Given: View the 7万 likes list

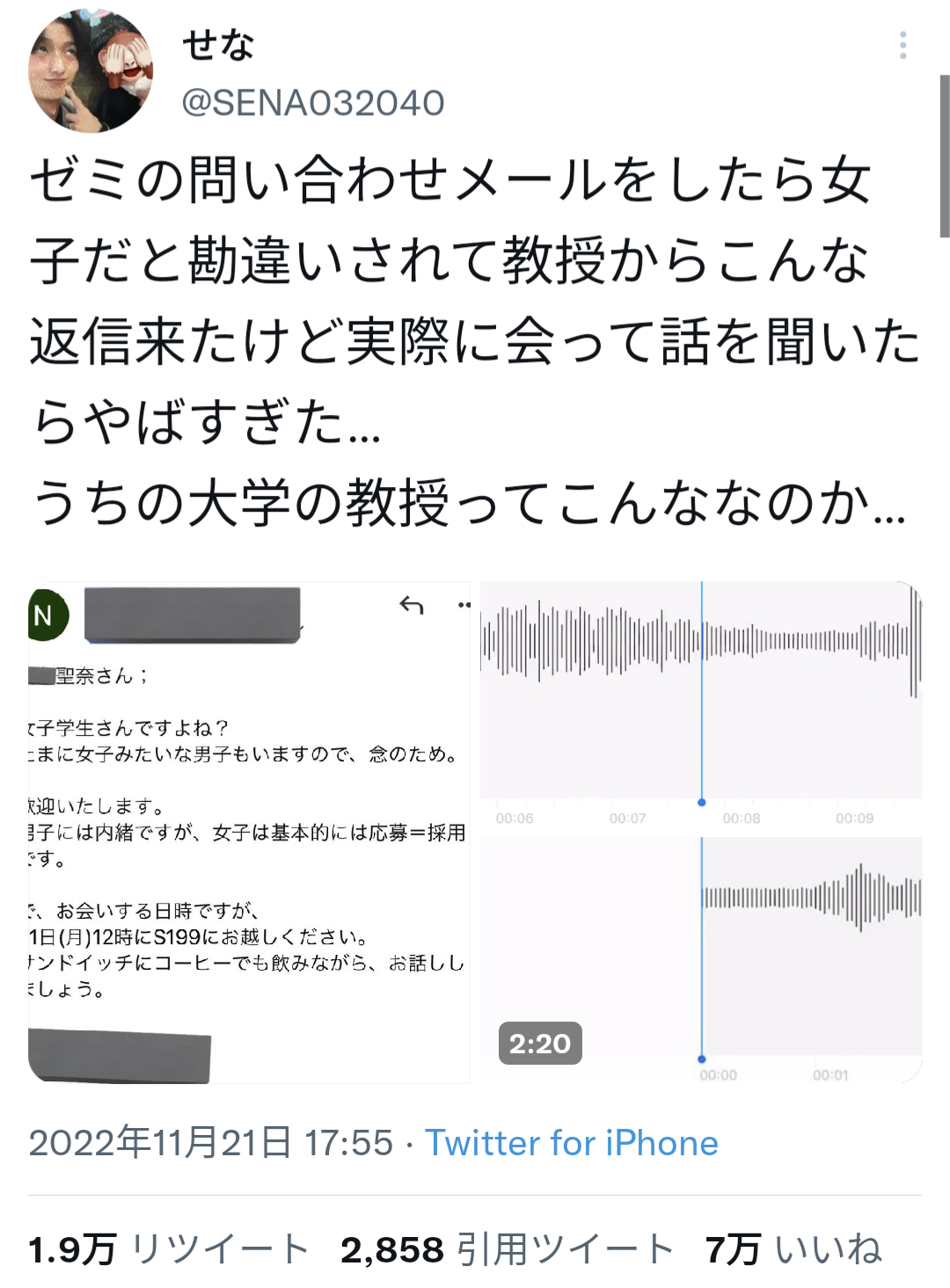Looking at the screenshot, I should (793, 1249).
